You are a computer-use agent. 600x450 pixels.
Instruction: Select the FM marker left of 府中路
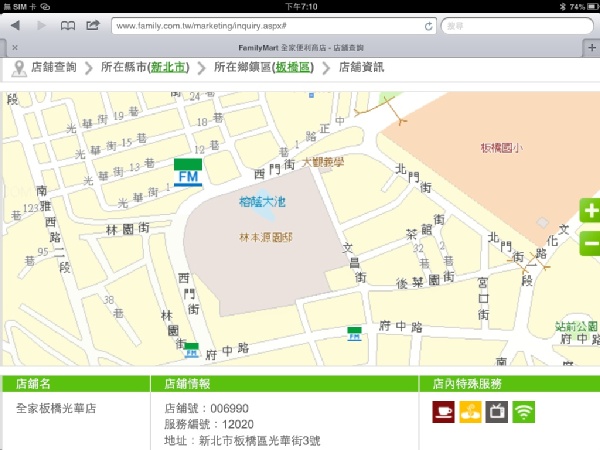coord(354,334)
